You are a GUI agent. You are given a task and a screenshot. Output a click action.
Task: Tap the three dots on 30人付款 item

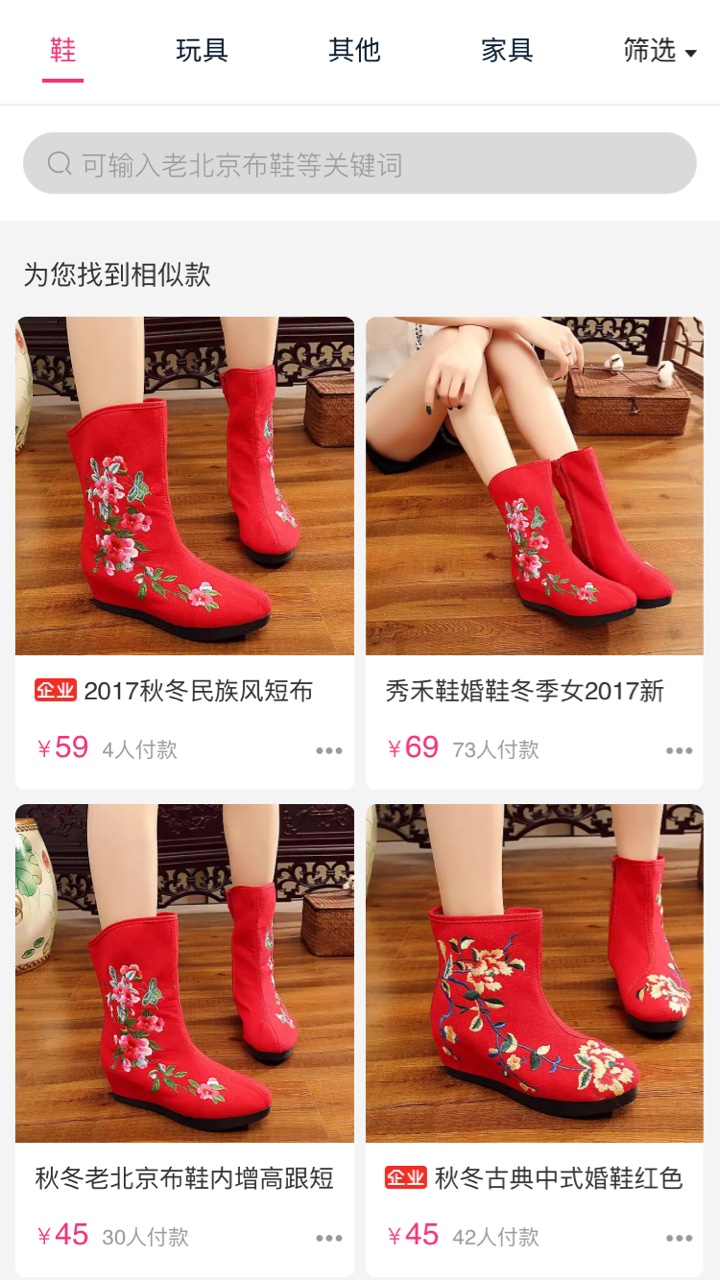(329, 1238)
